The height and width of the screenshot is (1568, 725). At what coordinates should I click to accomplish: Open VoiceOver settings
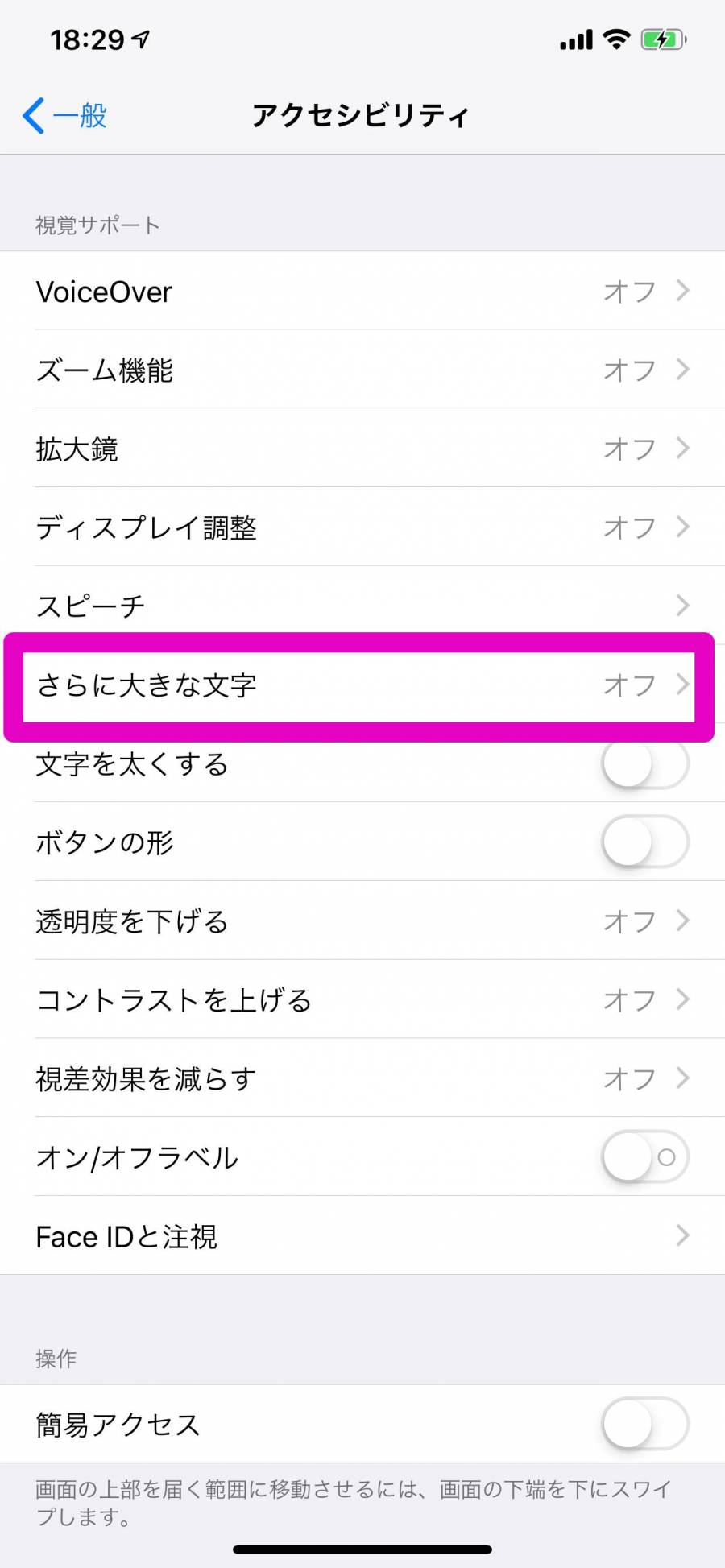362,291
